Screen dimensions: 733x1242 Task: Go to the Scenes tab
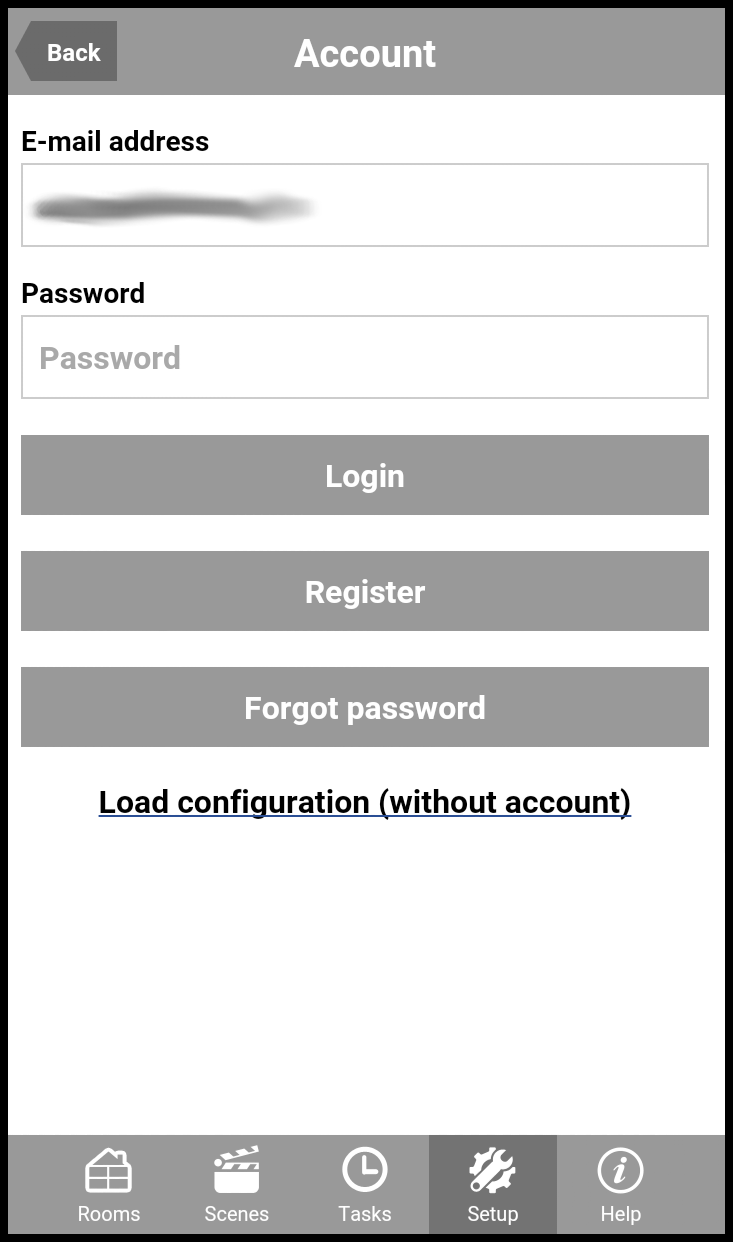pos(237,1185)
